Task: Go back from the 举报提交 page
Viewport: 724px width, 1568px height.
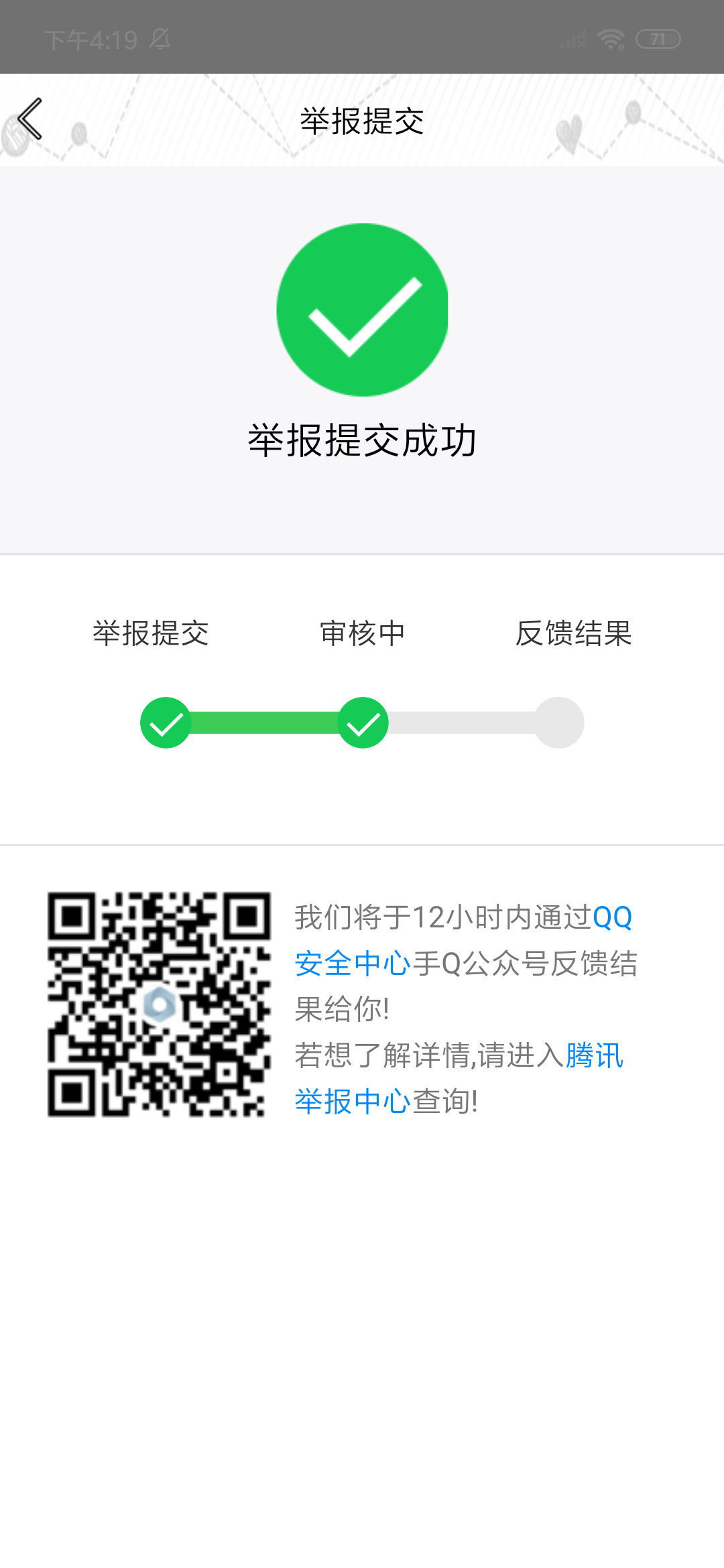Action: (x=30, y=119)
